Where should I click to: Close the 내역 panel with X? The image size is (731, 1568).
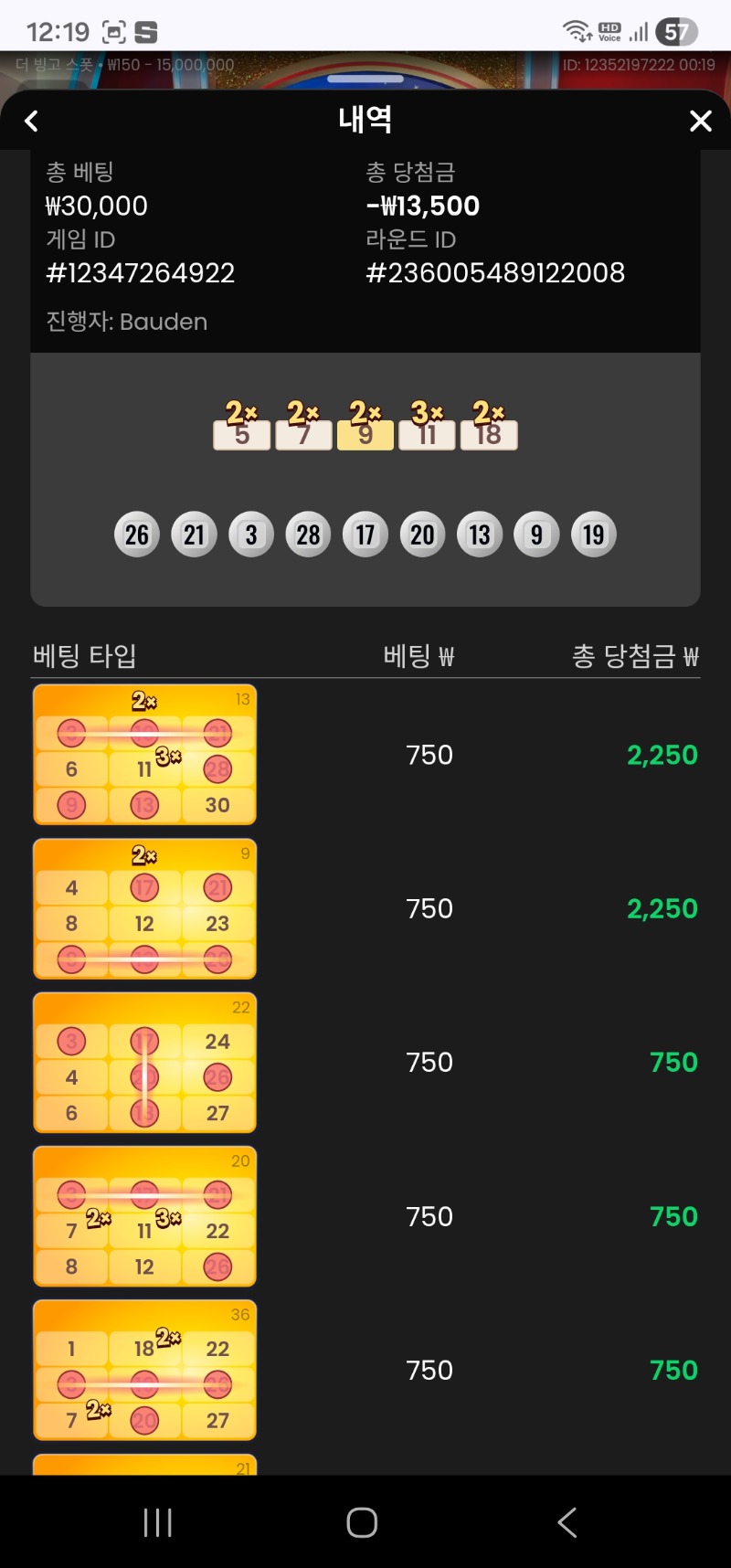[700, 121]
